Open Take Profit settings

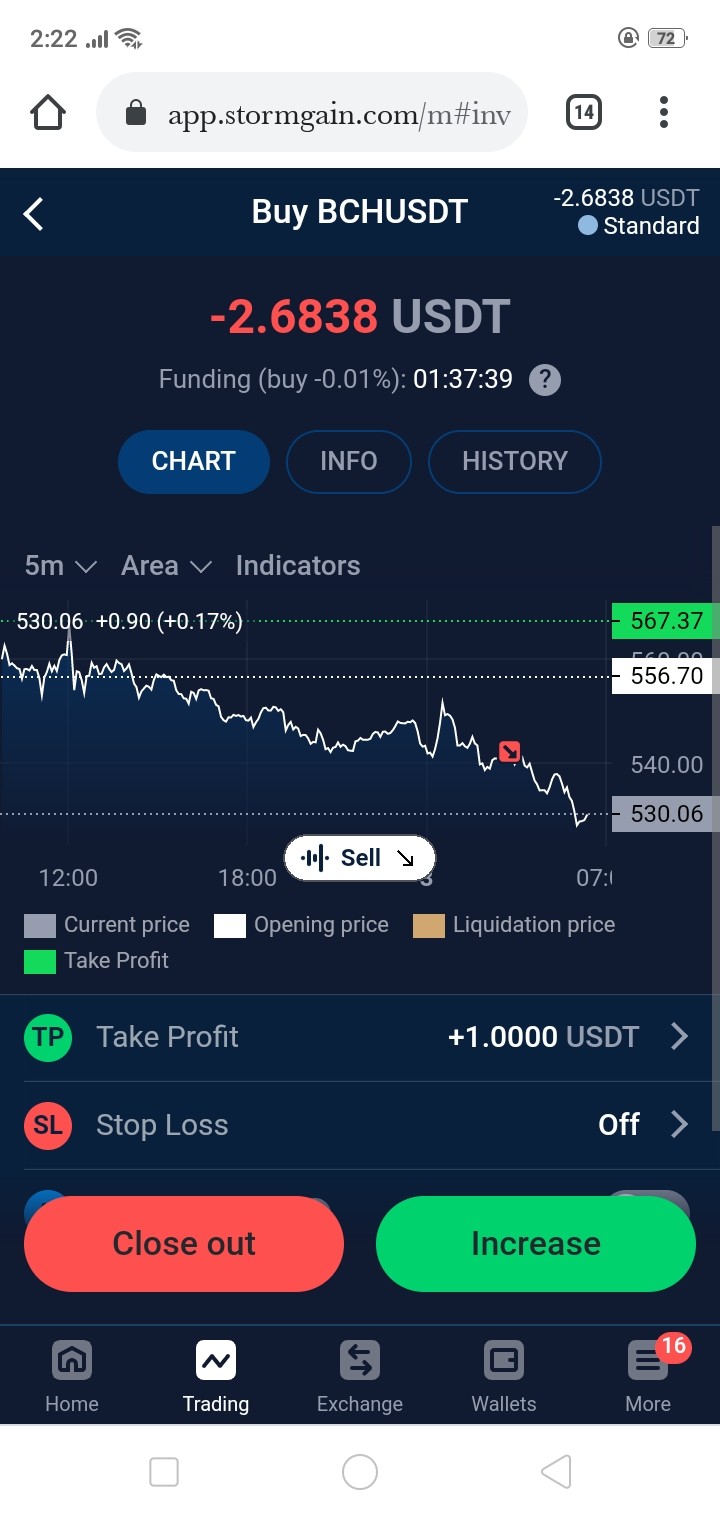360,1037
